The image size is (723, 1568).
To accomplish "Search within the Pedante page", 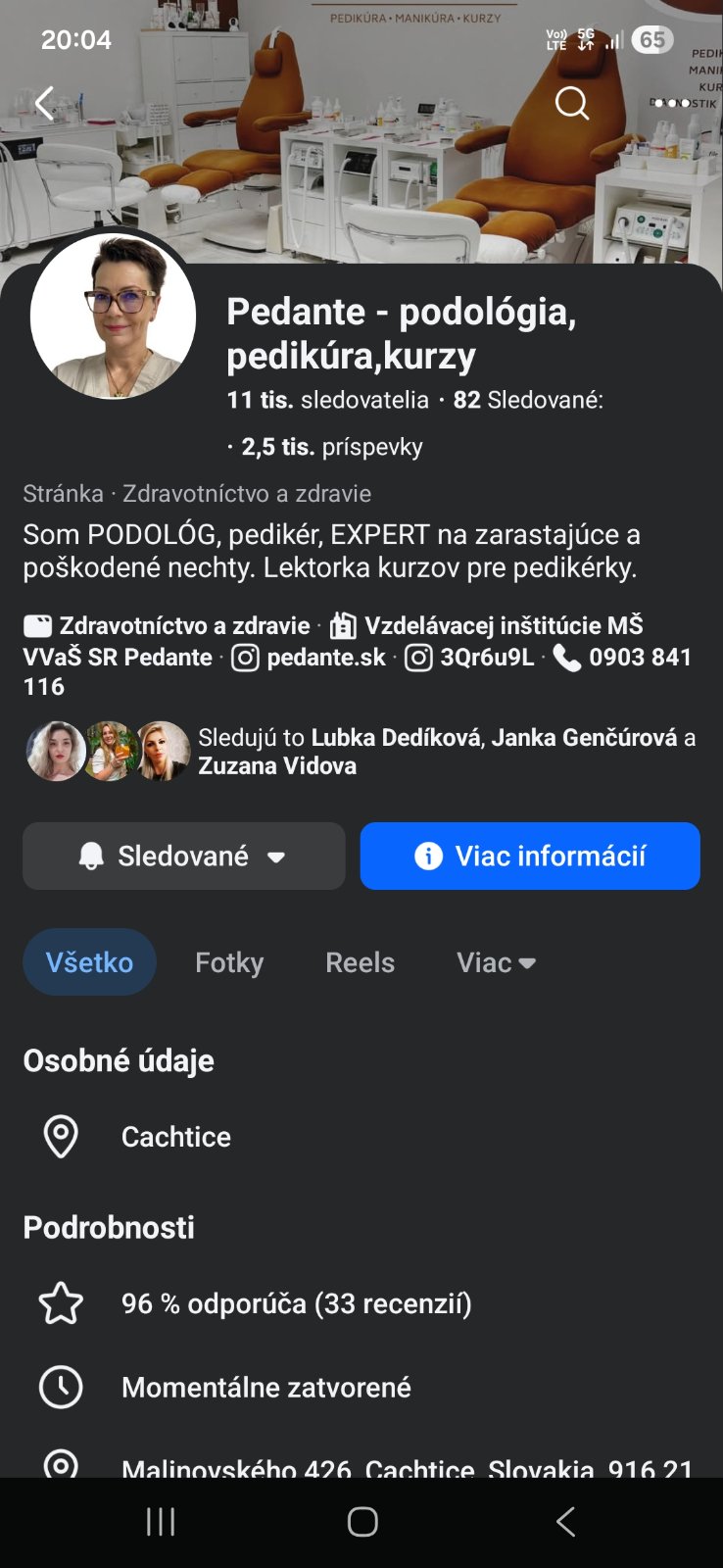I will (572, 103).
